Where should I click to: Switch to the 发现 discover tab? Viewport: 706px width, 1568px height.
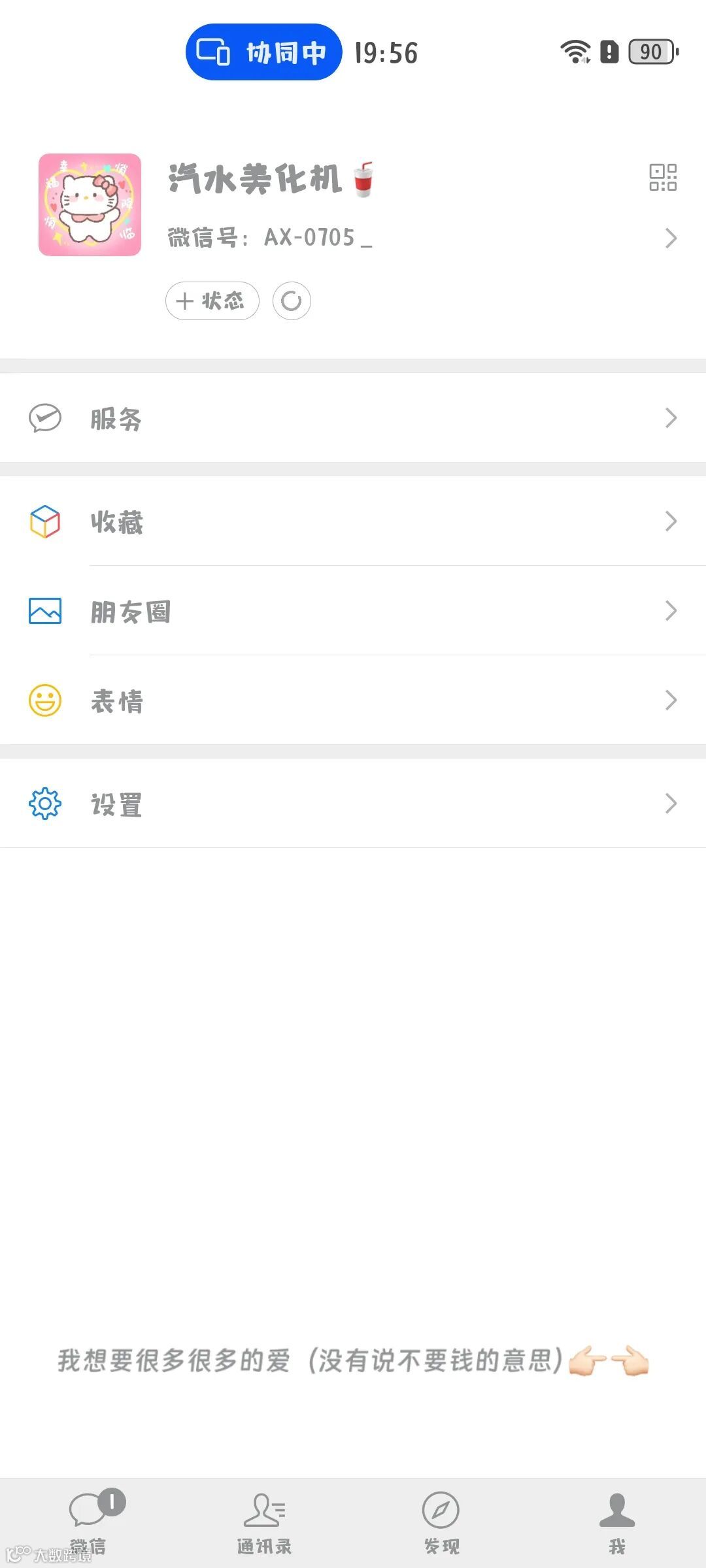tap(441, 1522)
